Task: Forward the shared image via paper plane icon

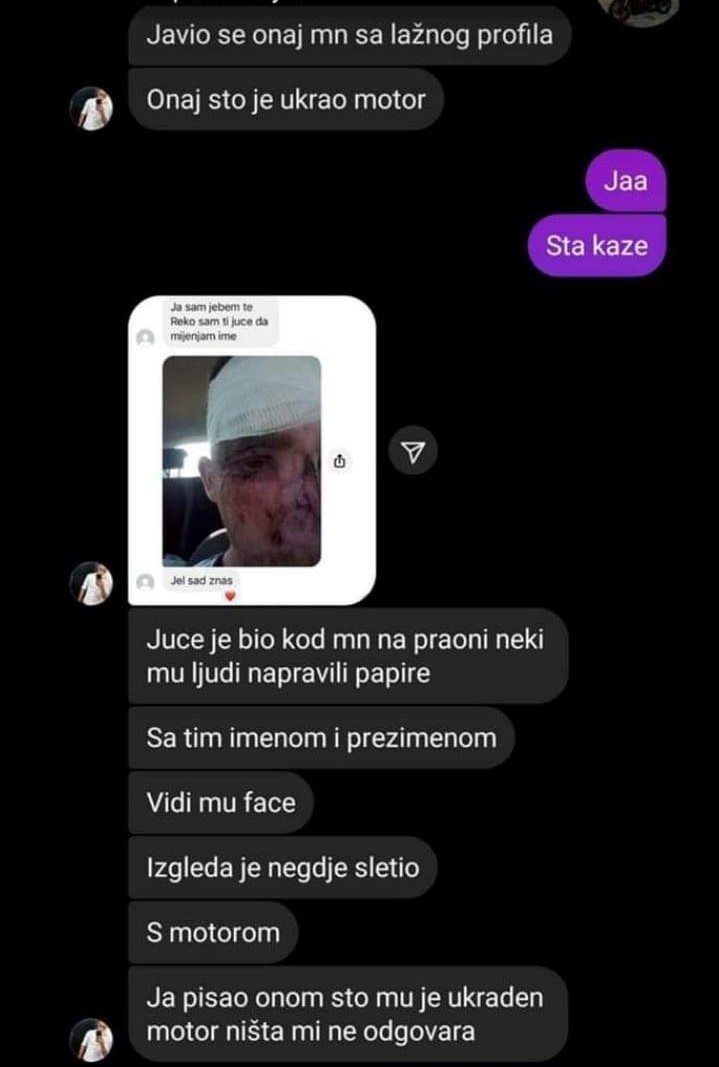Action: pyautogui.click(x=414, y=453)
